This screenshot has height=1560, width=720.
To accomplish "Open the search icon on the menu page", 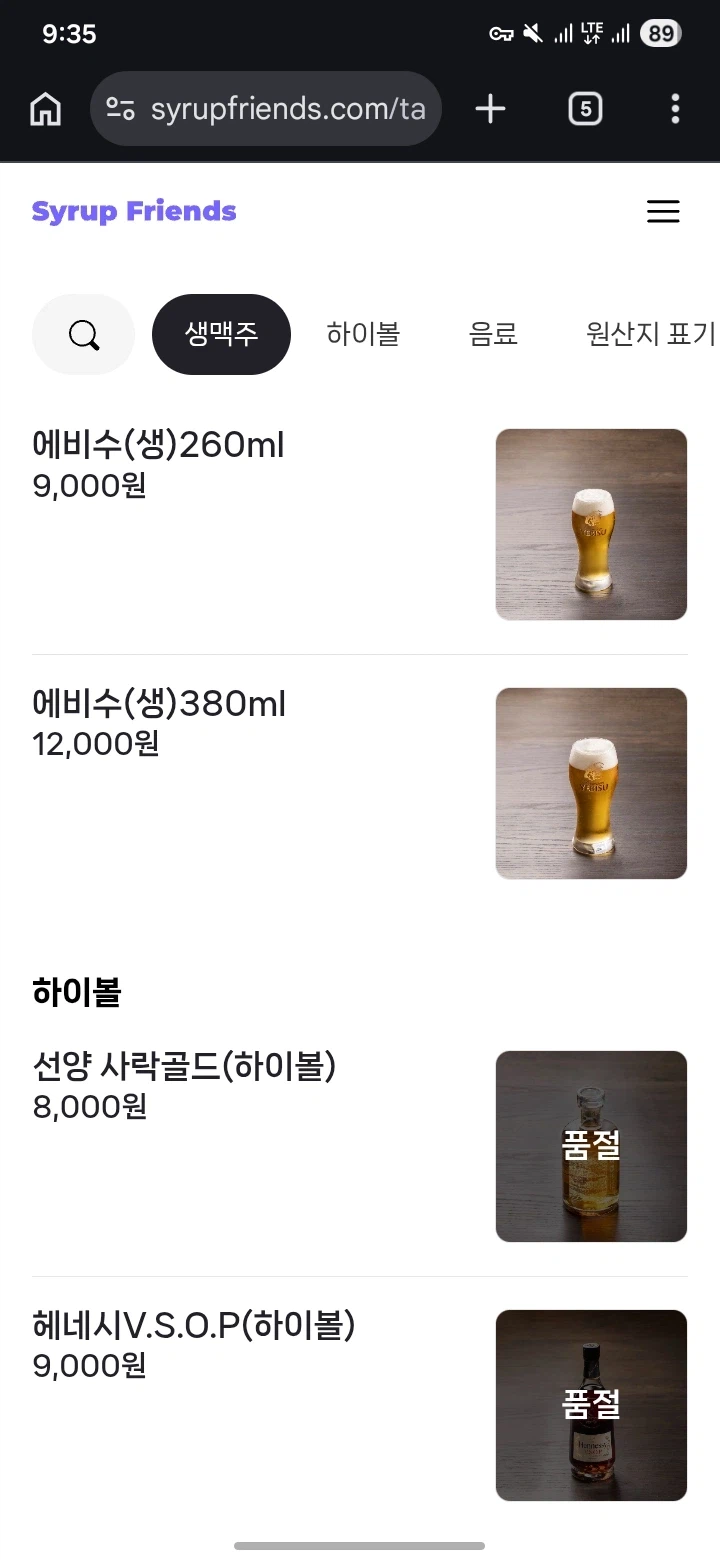I will (83, 334).
